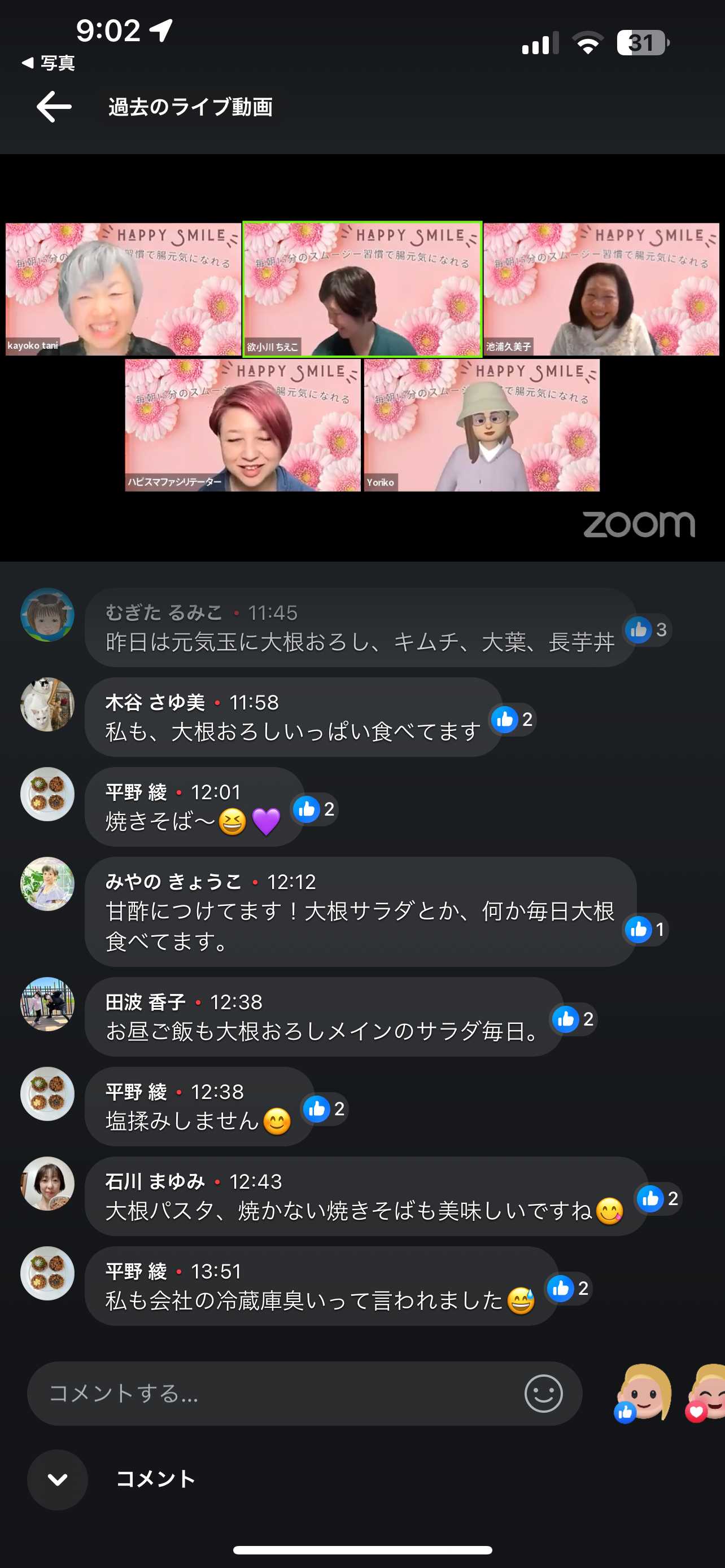Open 石川 まゆみ's profile picture

point(47,1183)
